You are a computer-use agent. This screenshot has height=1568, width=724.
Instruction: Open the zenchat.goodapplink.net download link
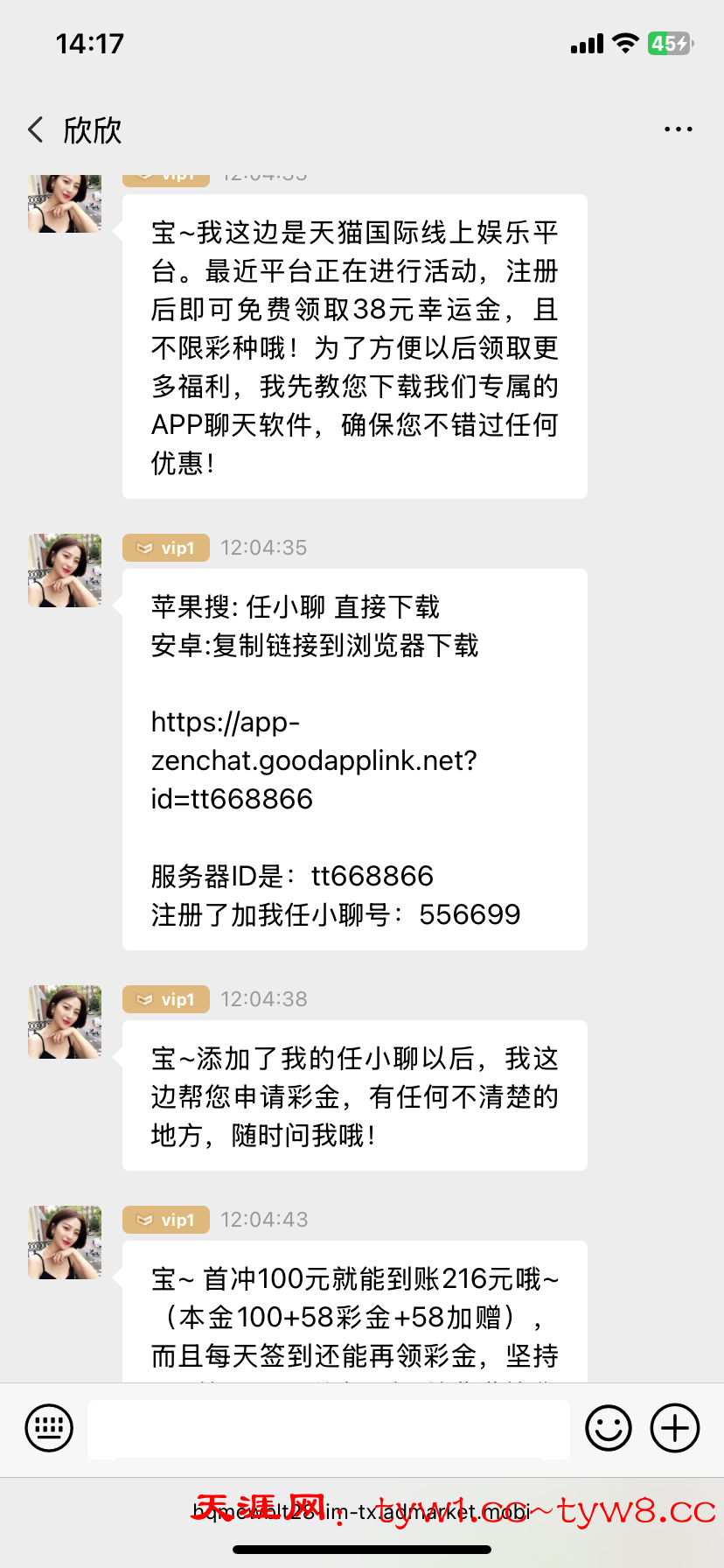(x=313, y=760)
